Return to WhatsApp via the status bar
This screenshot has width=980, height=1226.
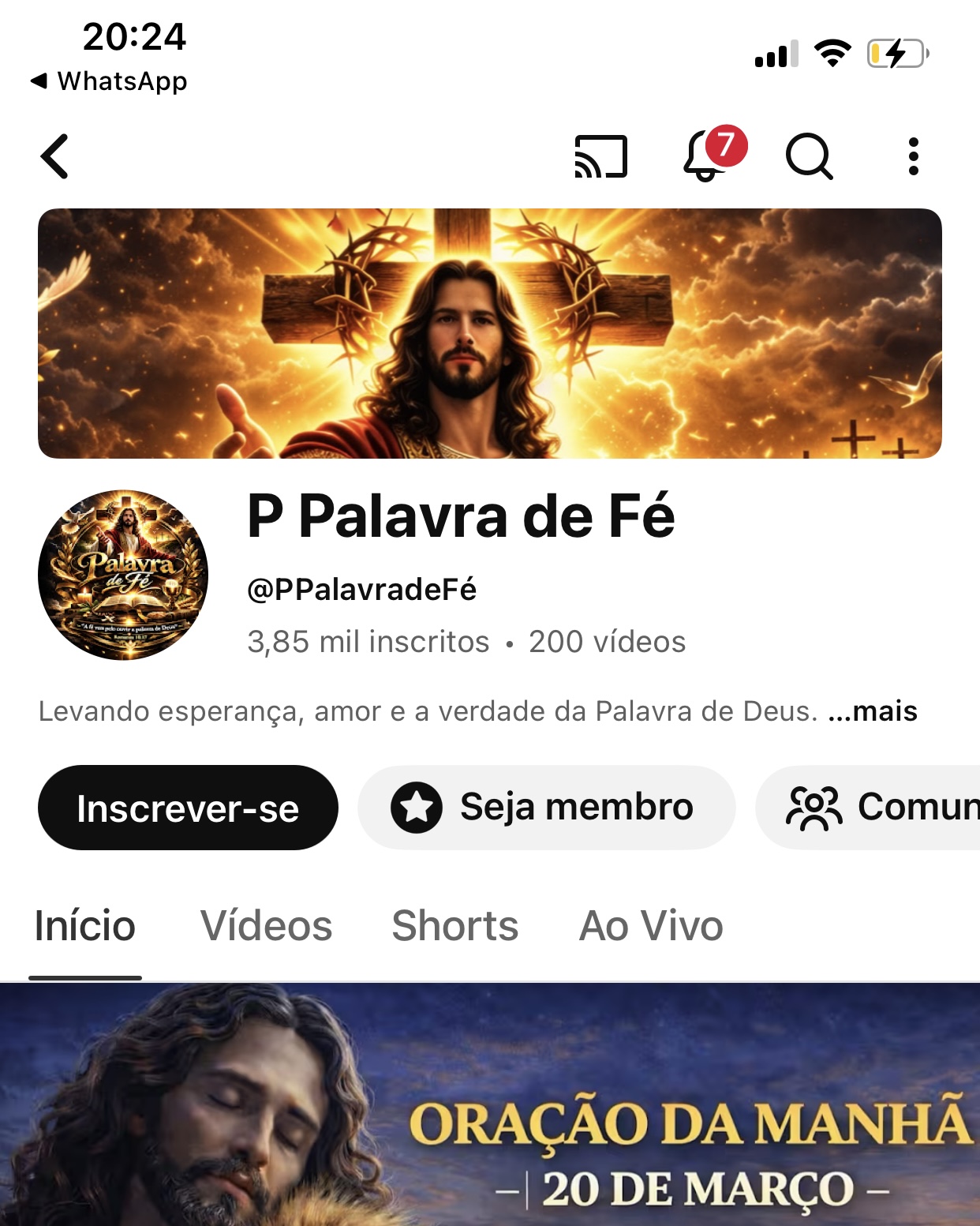point(109,81)
